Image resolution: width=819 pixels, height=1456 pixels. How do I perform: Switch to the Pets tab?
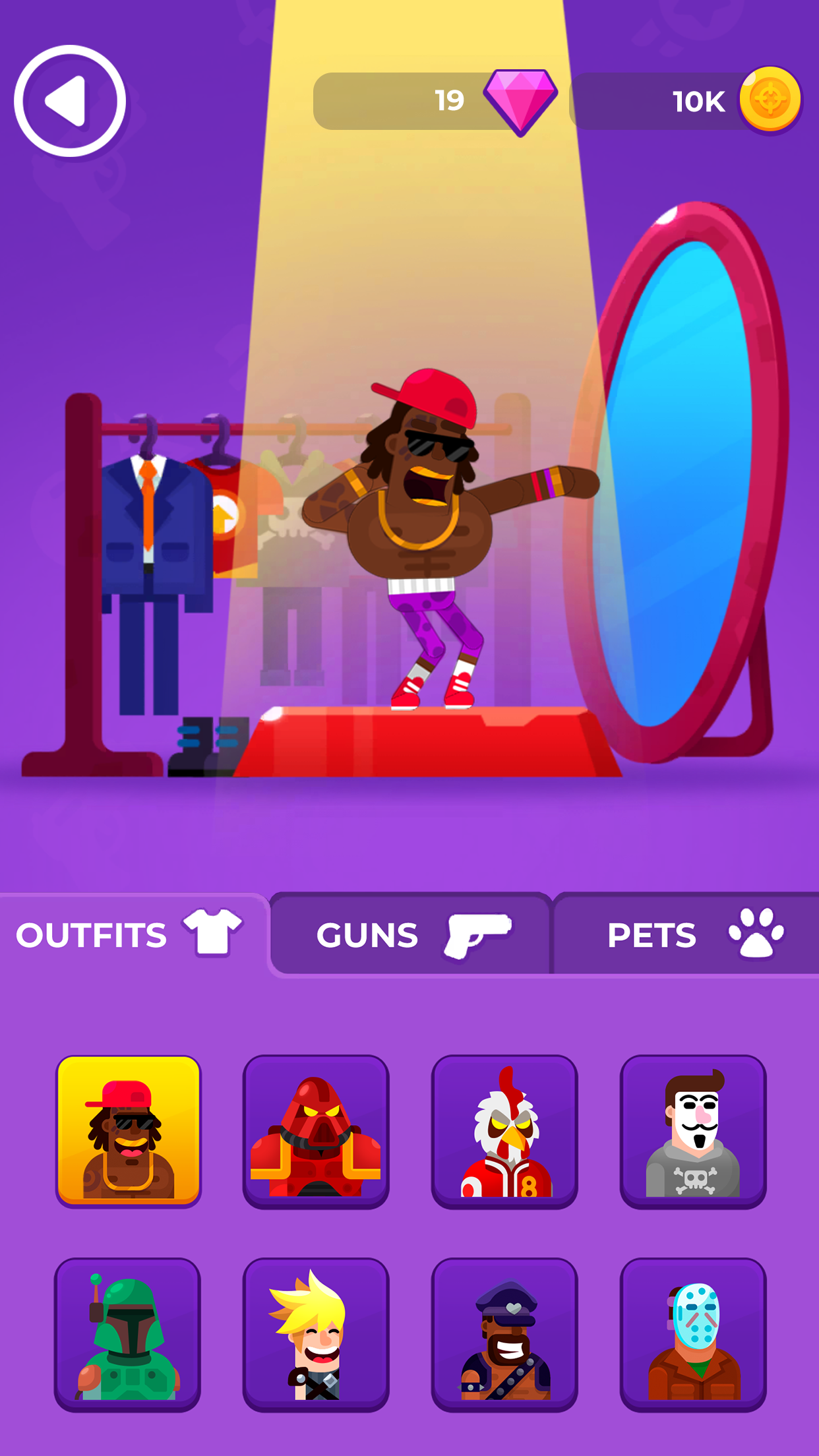[686, 934]
